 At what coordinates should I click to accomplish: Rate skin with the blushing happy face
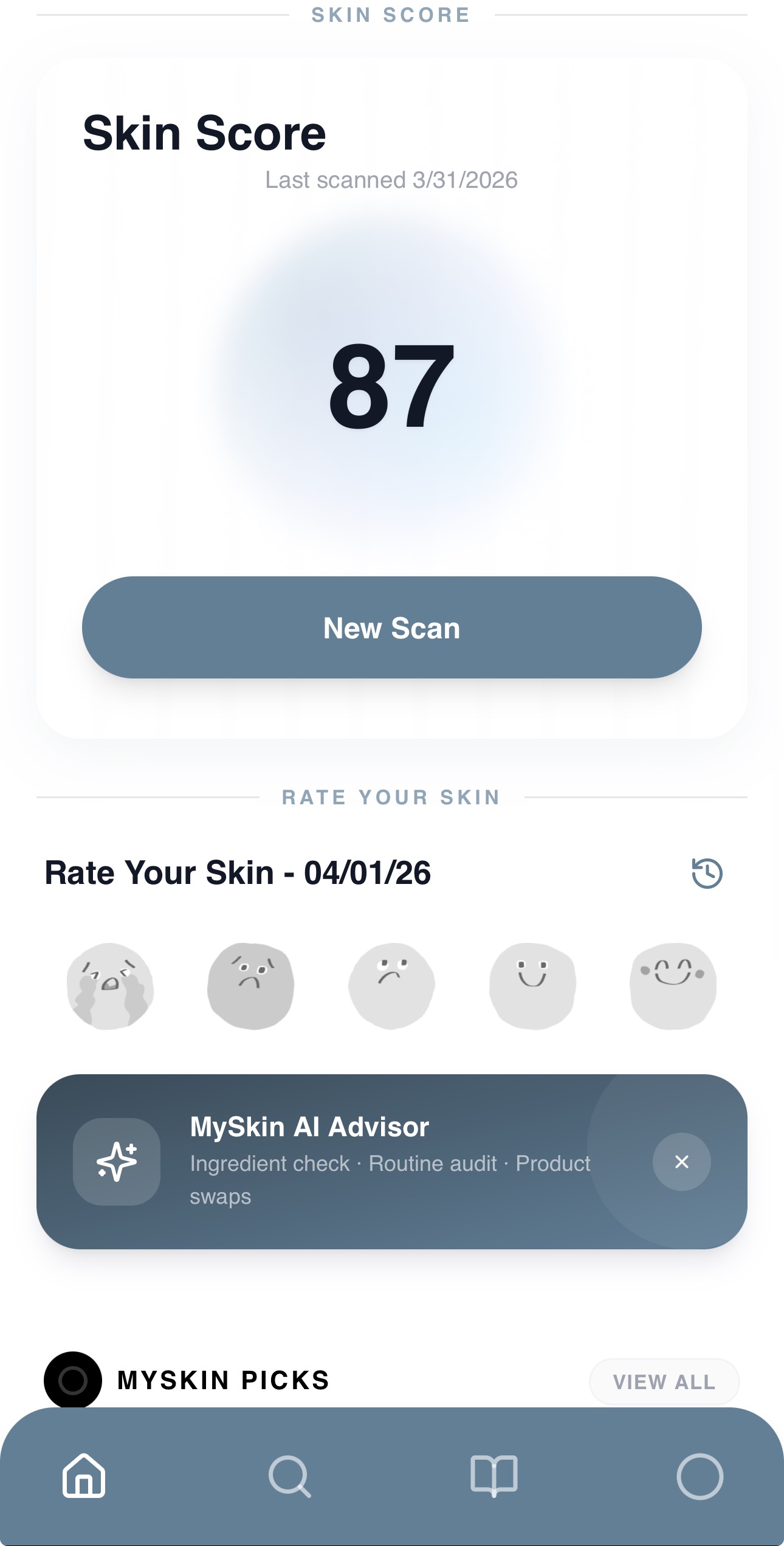[x=673, y=986]
